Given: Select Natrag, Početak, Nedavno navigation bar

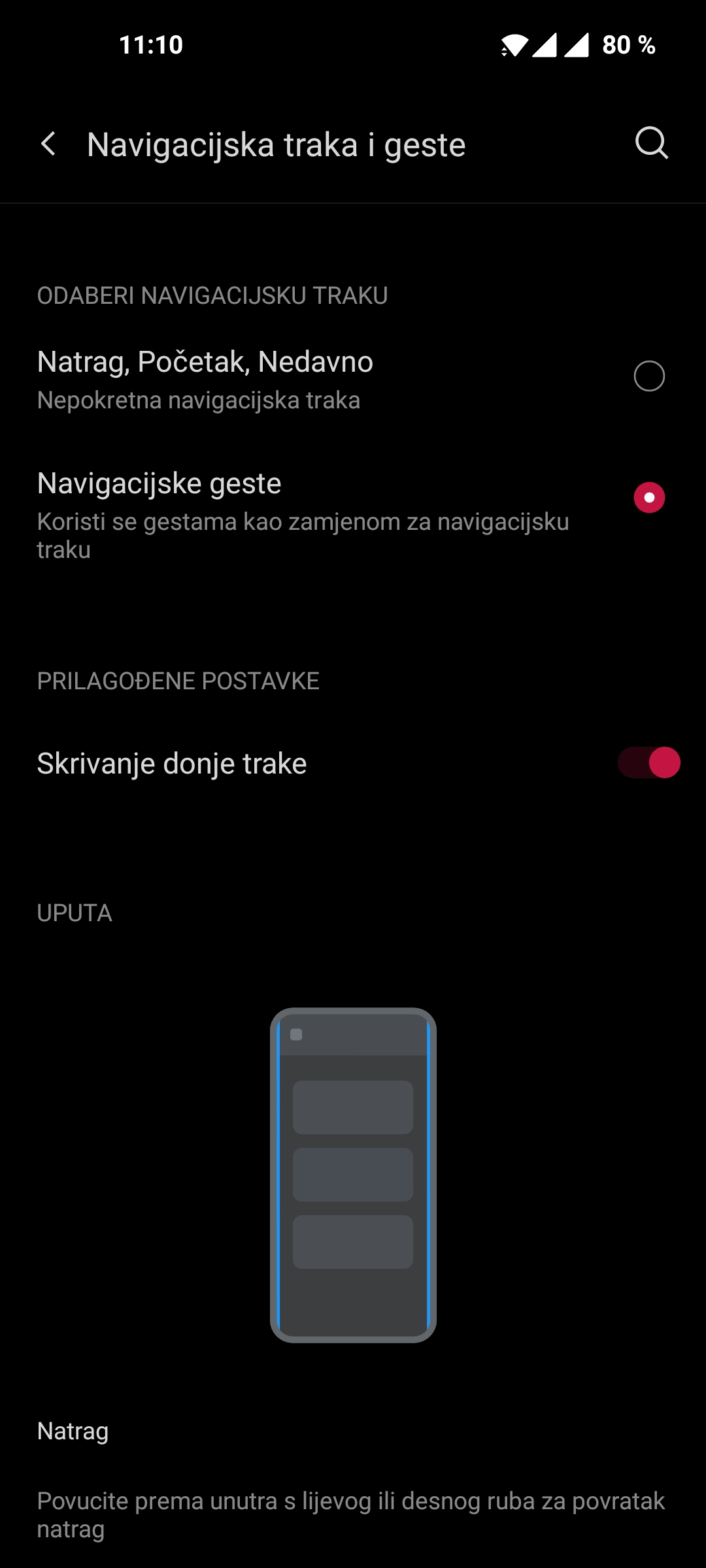Looking at the screenshot, I should [x=648, y=376].
